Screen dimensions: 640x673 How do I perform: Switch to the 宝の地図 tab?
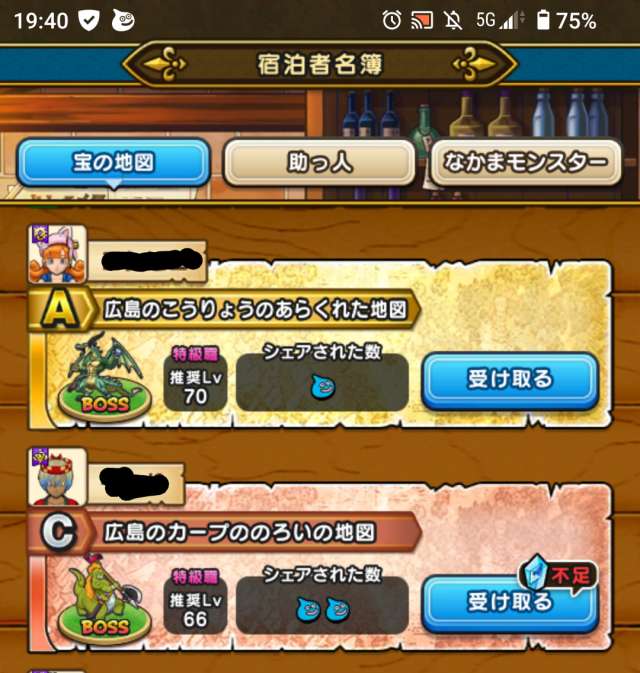(x=112, y=162)
